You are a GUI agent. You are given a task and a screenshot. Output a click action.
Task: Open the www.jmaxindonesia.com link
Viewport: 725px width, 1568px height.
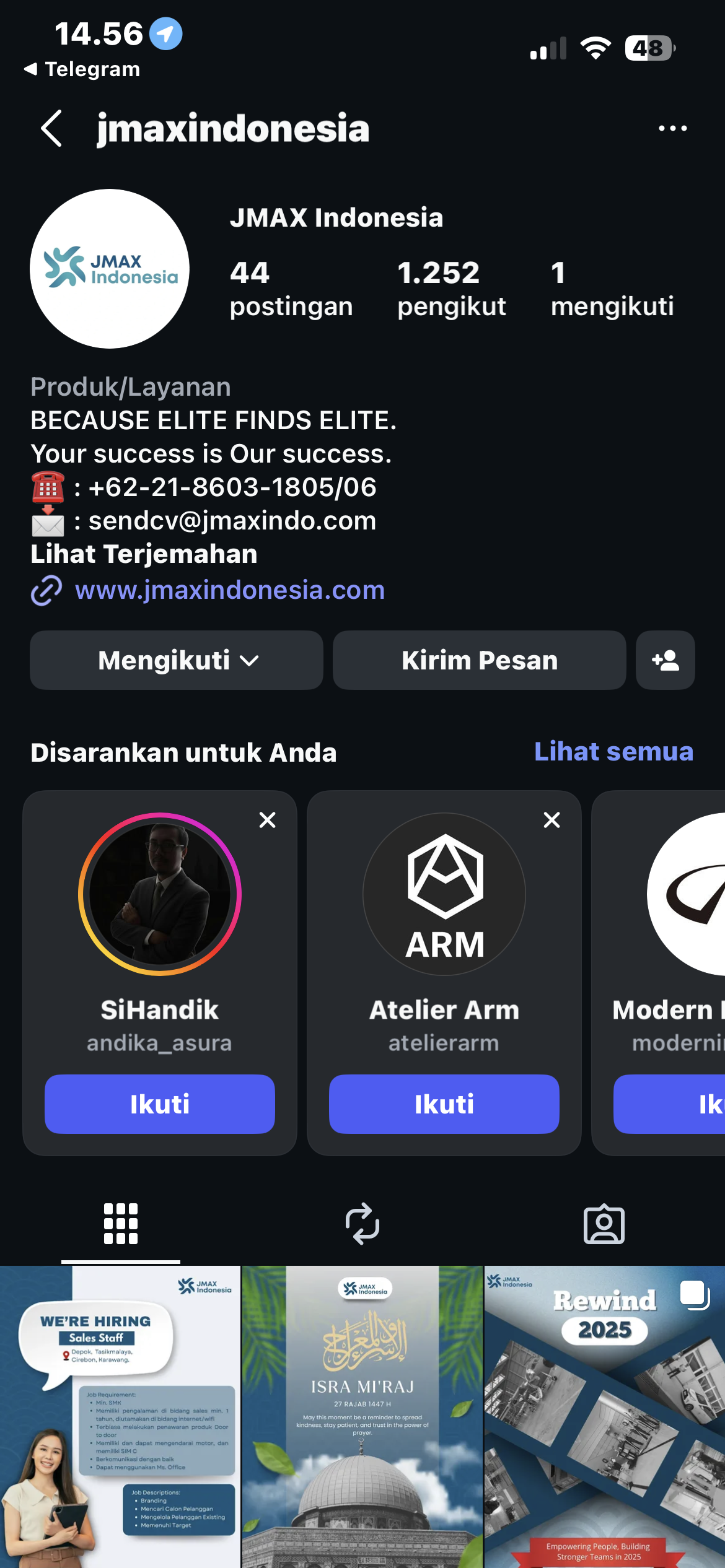[229, 590]
